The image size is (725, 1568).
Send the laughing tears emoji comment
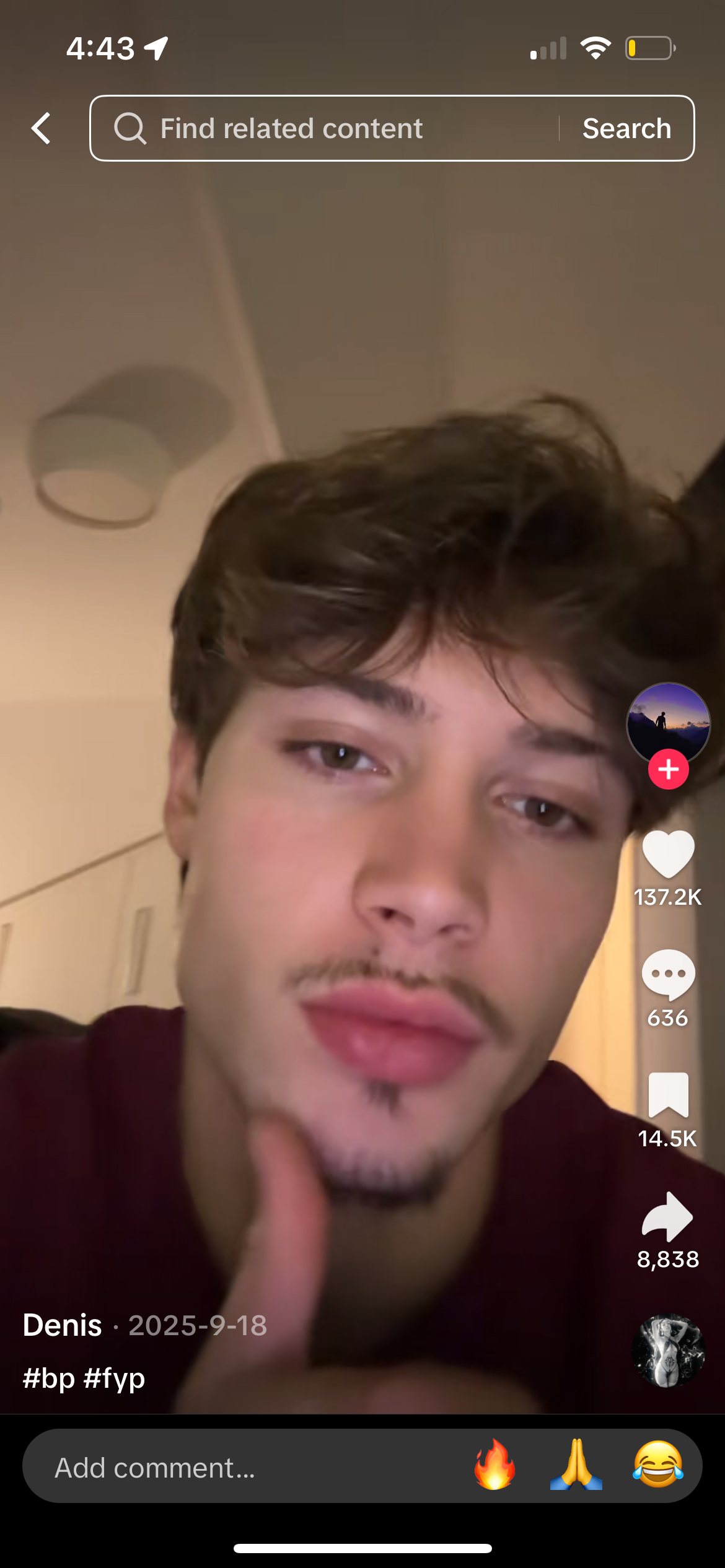pos(657,1466)
